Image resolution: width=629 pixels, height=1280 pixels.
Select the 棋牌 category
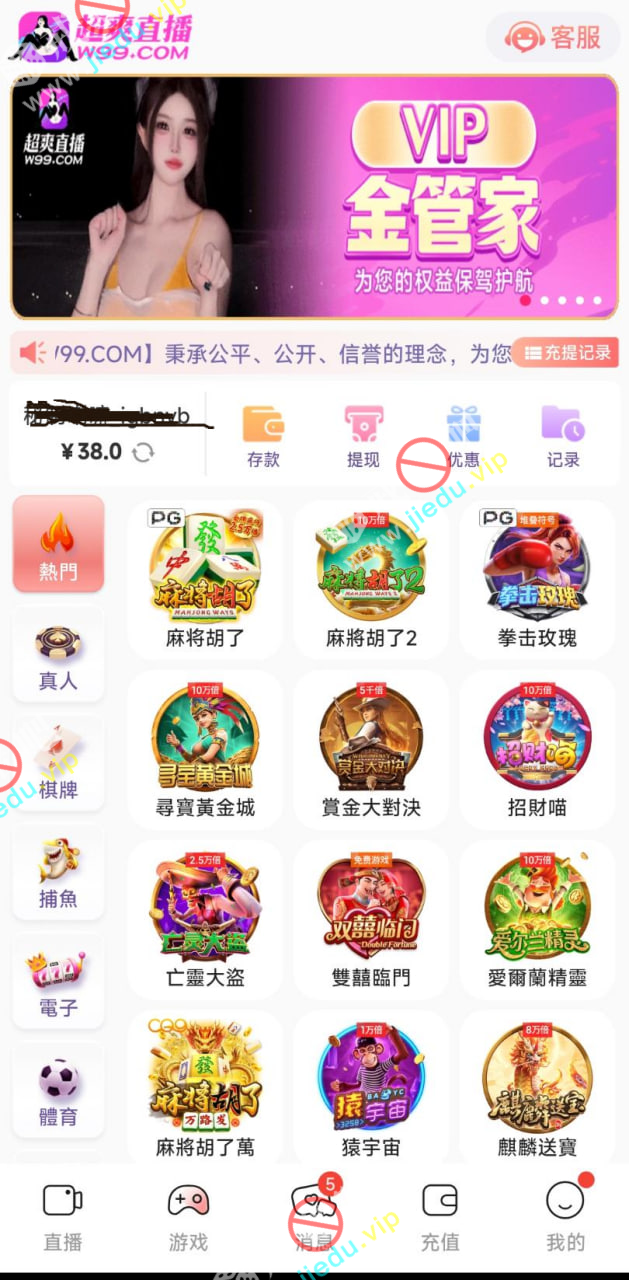[x=58, y=764]
